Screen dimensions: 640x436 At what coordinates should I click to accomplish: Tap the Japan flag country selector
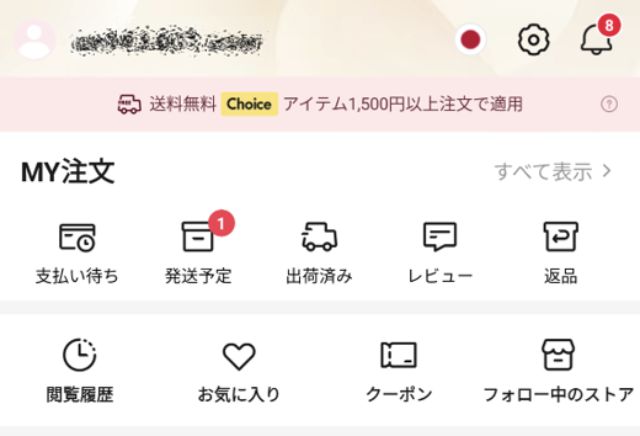pos(470,40)
